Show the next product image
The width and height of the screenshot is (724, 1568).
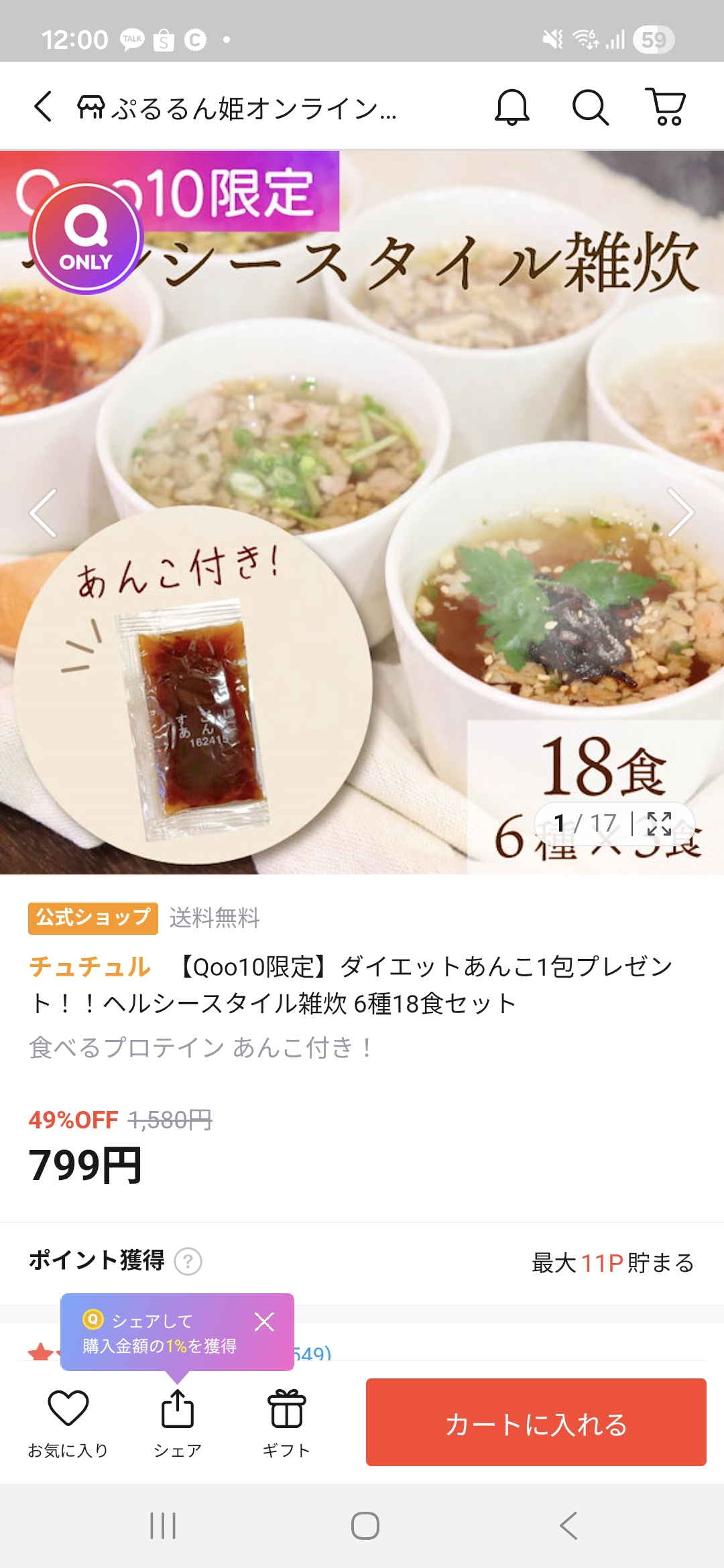point(680,513)
